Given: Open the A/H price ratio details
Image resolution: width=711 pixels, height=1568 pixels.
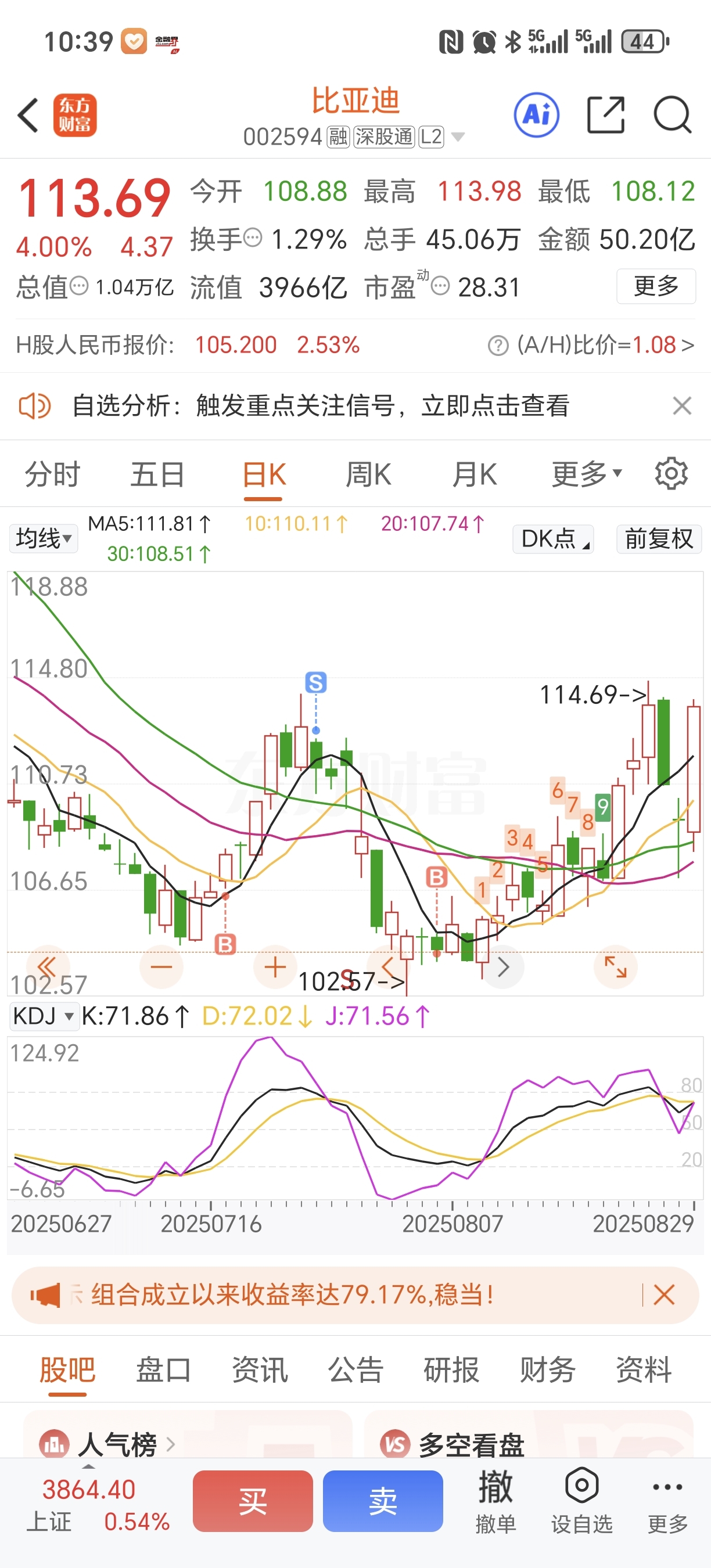Looking at the screenshot, I should point(591,345).
